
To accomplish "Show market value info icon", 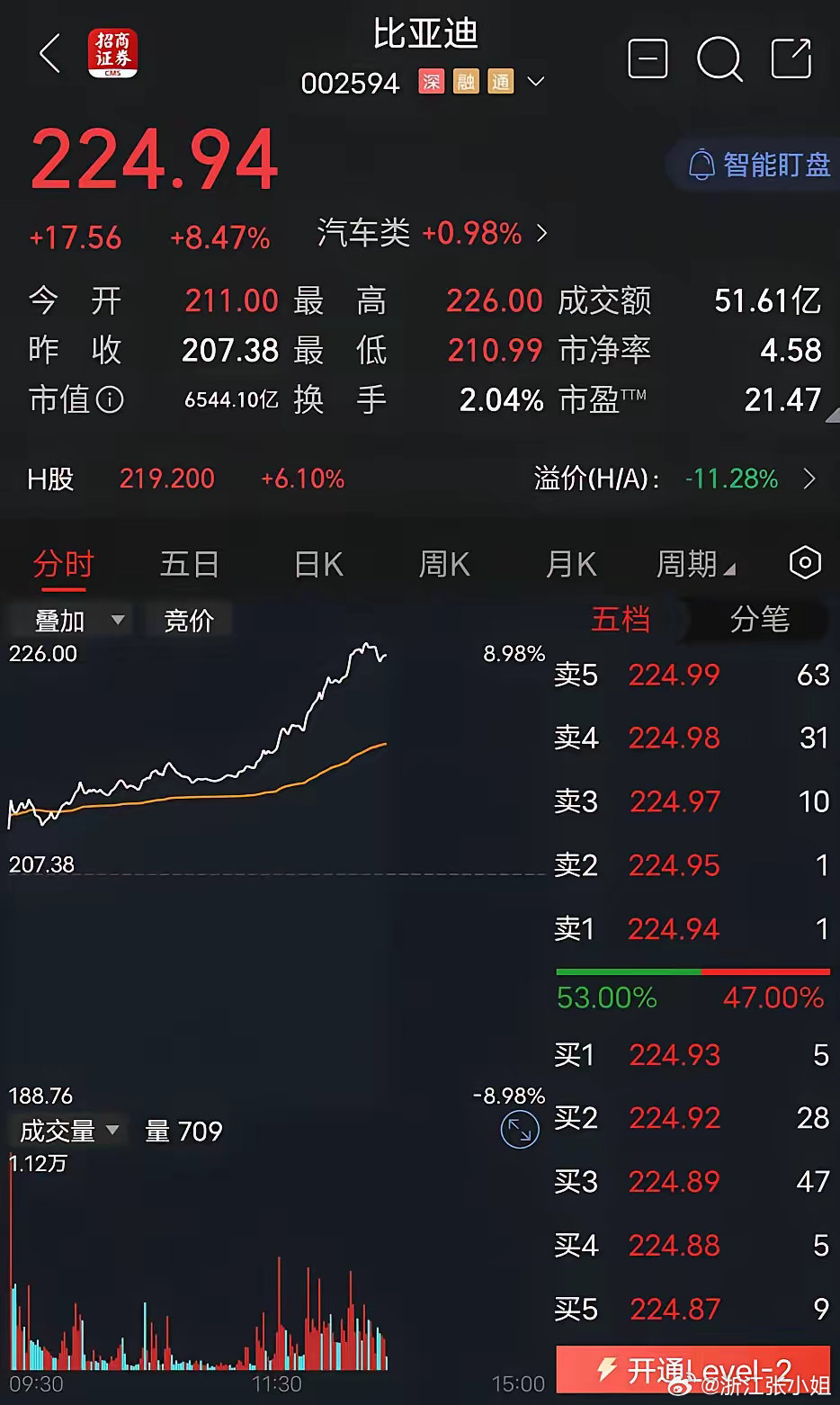I will point(110,399).
